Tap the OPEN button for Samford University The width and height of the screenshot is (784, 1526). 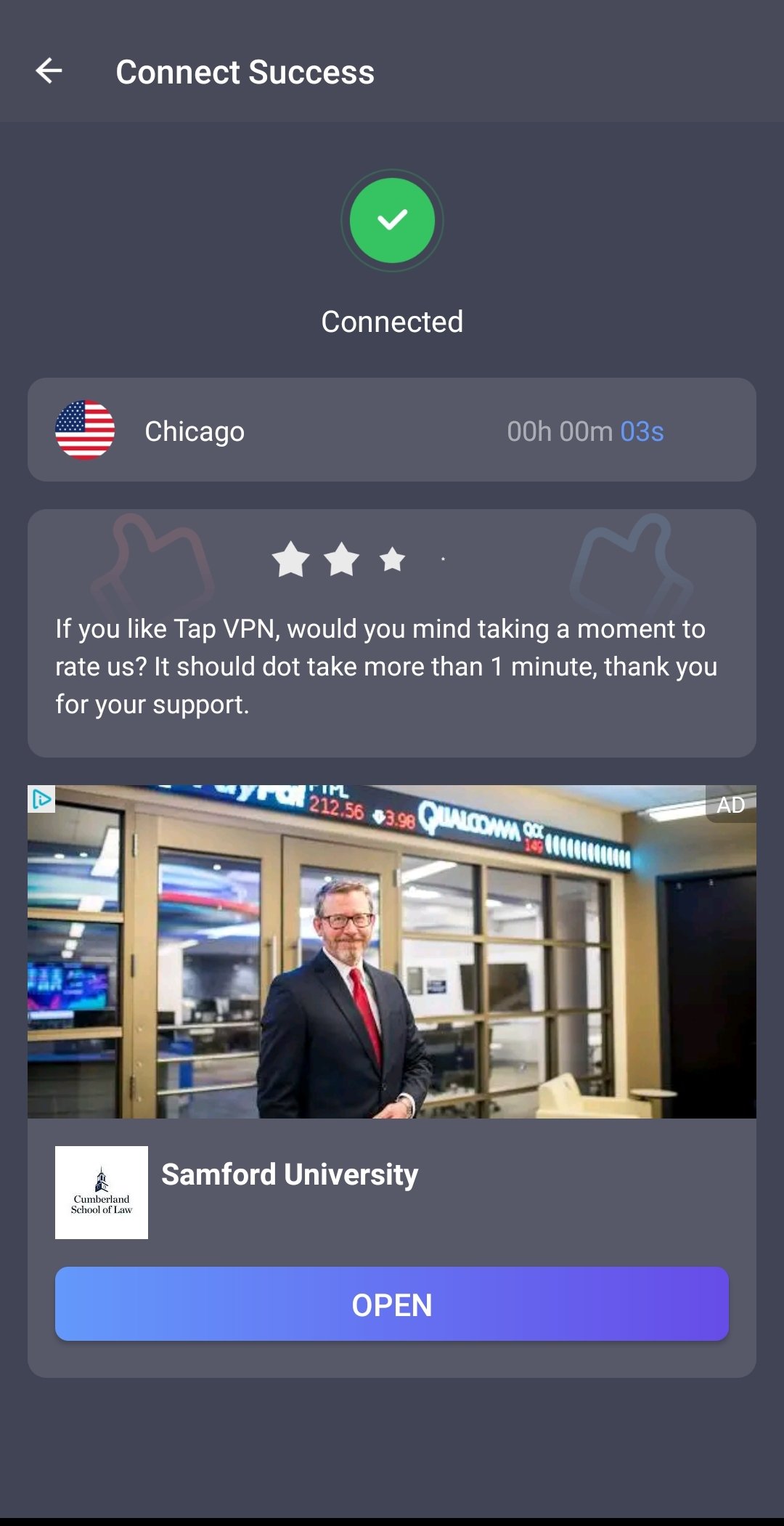click(x=391, y=1304)
